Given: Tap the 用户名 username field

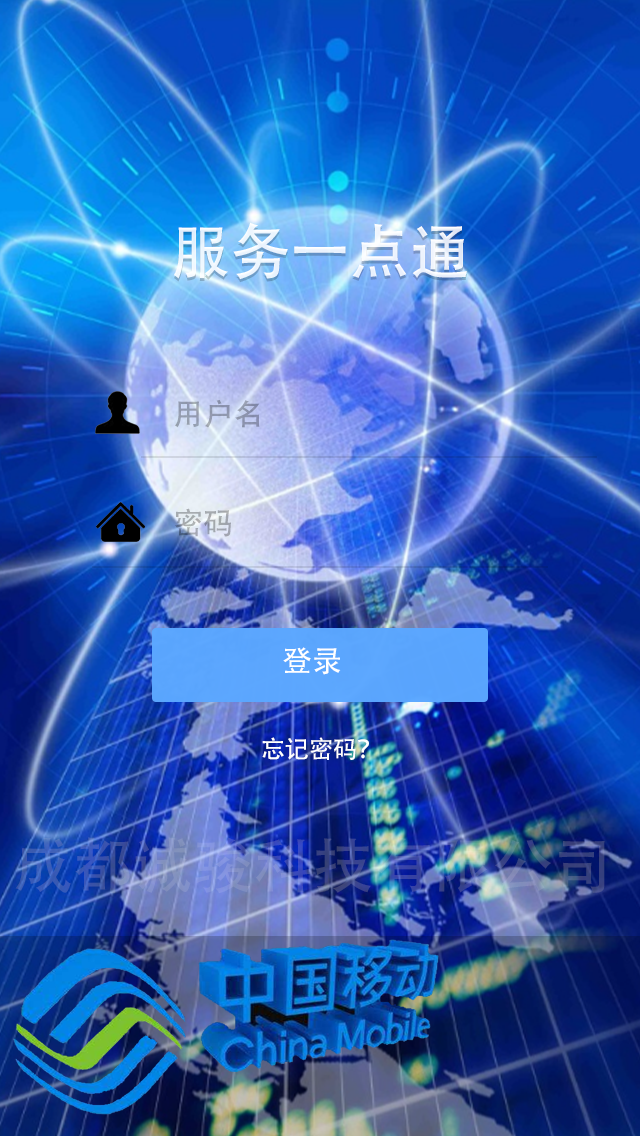Looking at the screenshot, I should pos(380,414).
